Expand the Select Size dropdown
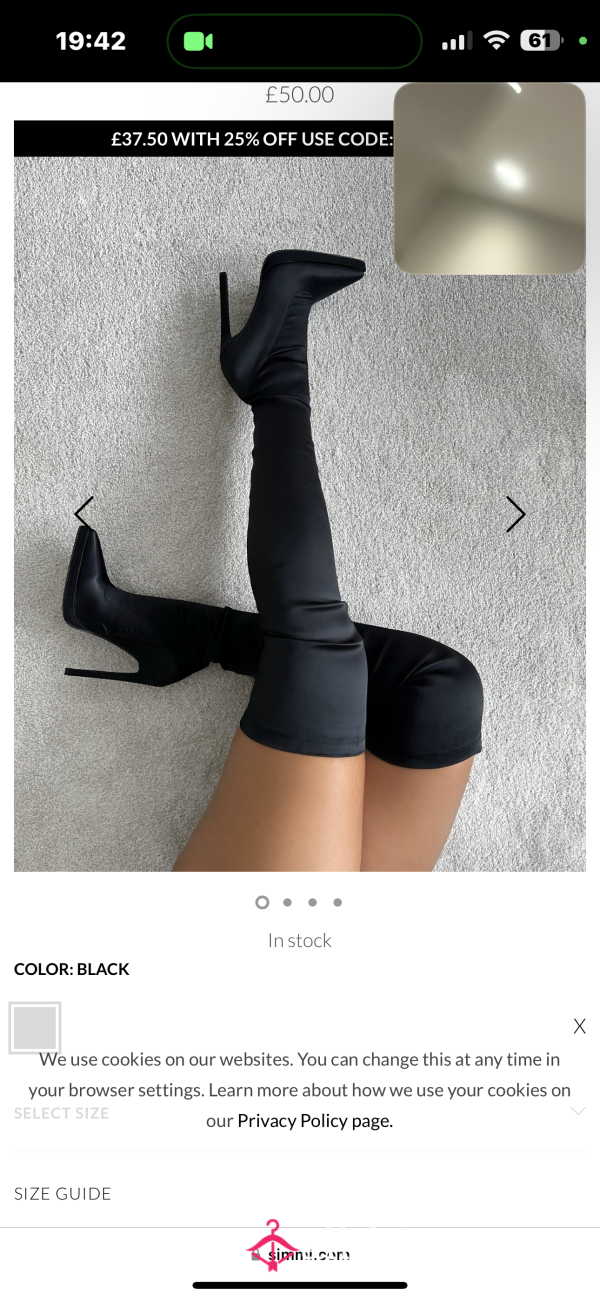 (300, 1112)
